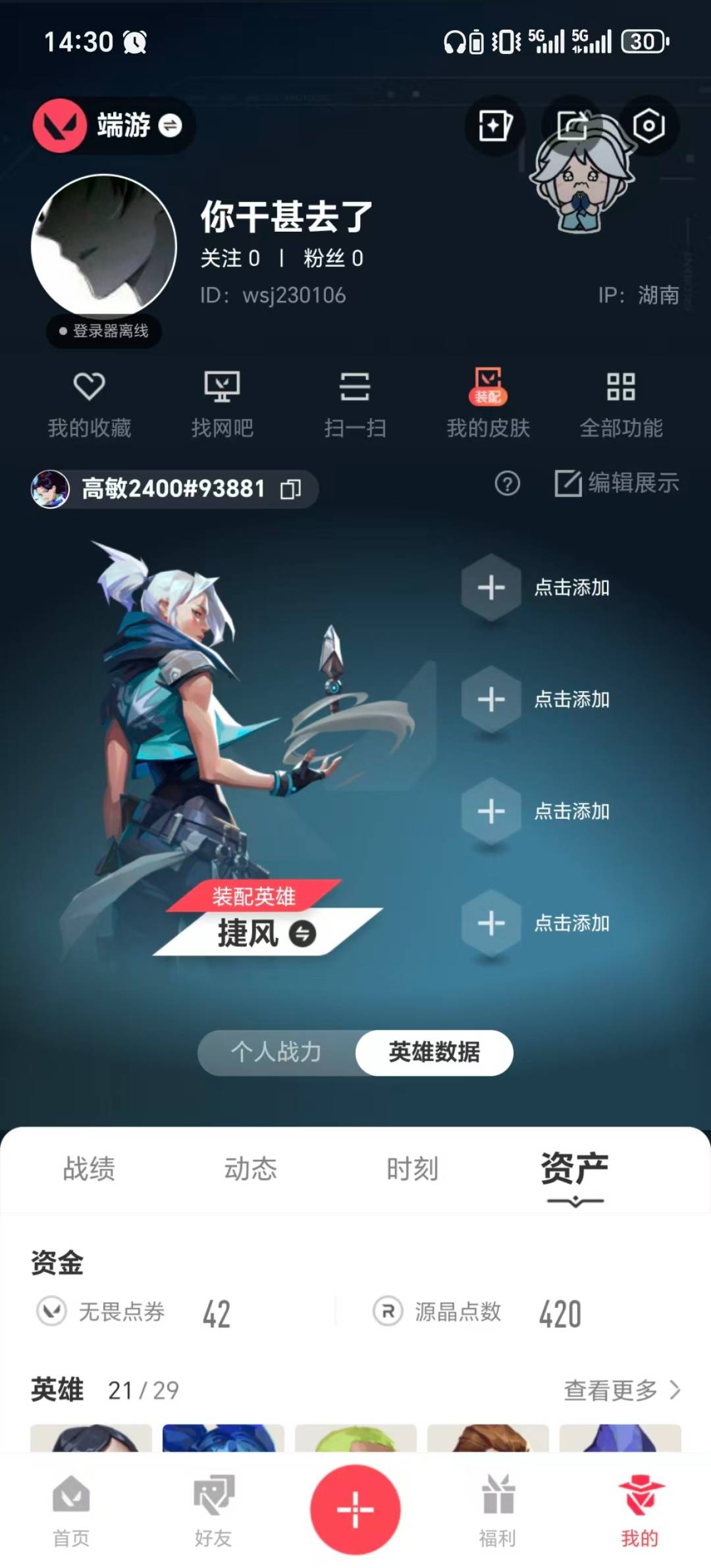
Task: Open the card wallet icon in top bar
Action: [494, 126]
